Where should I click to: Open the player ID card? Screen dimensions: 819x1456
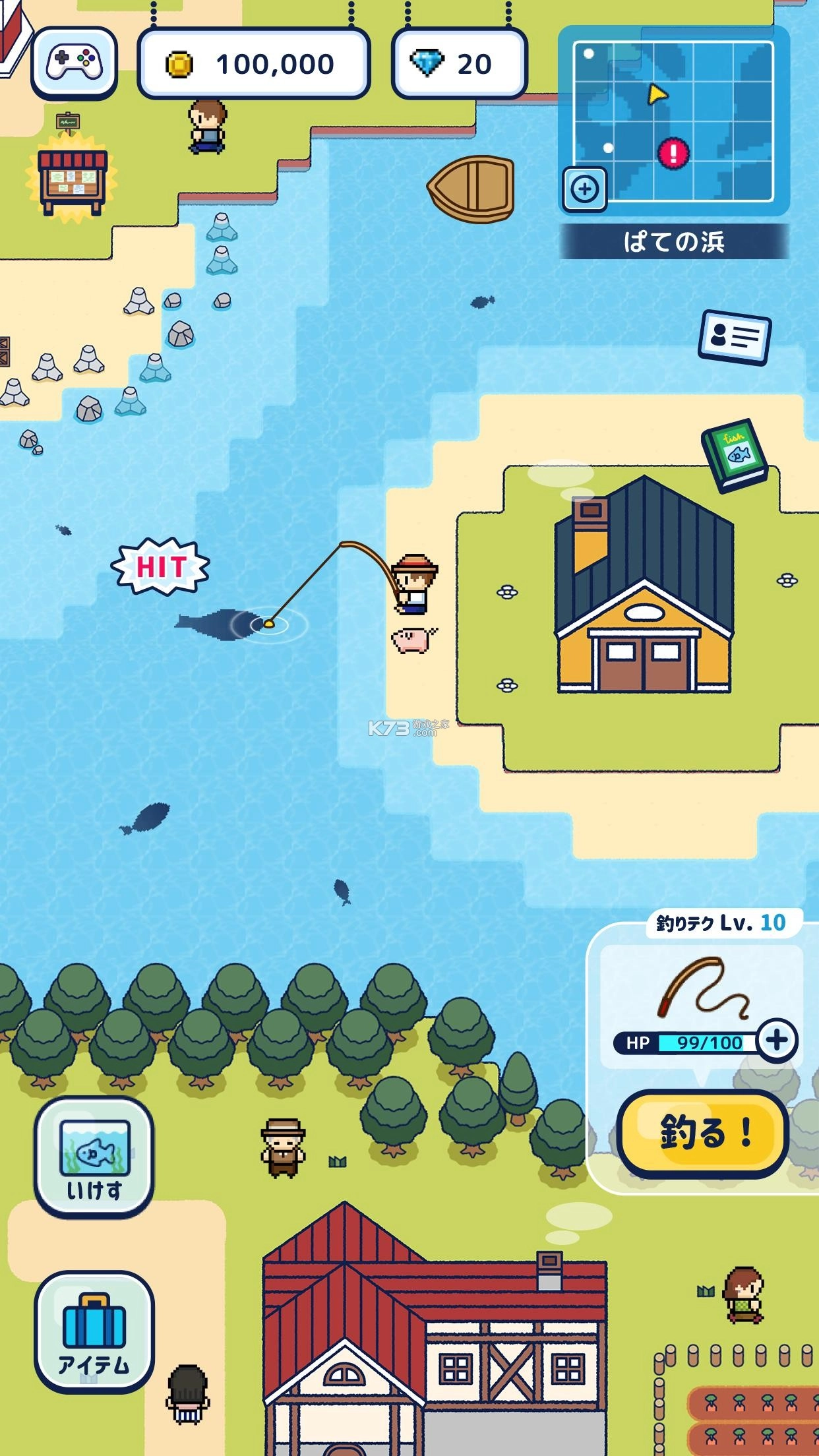(734, 337)
